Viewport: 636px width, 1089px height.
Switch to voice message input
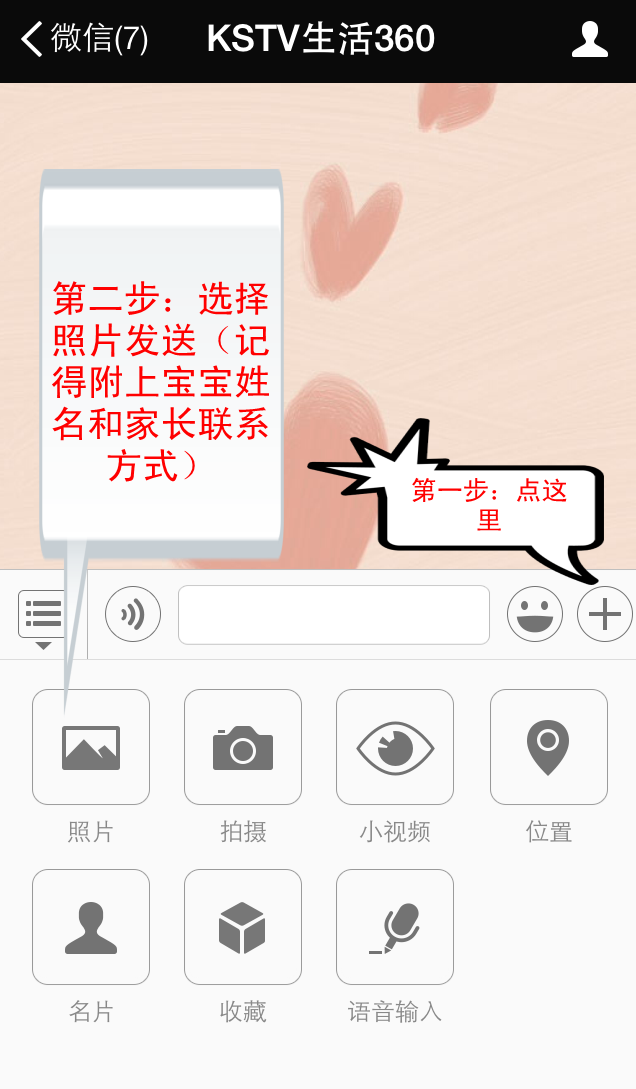click(133, 614)
